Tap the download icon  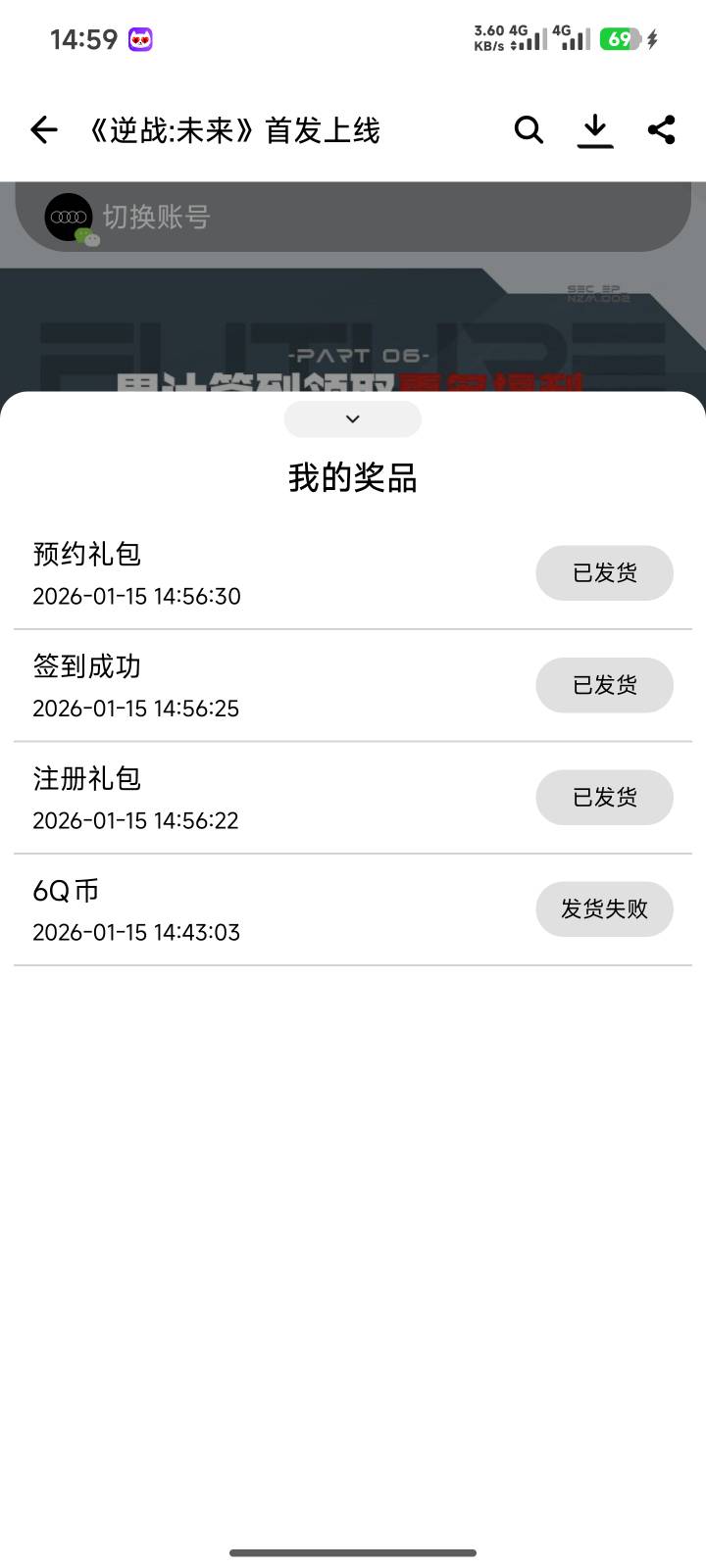coord(594,129)
